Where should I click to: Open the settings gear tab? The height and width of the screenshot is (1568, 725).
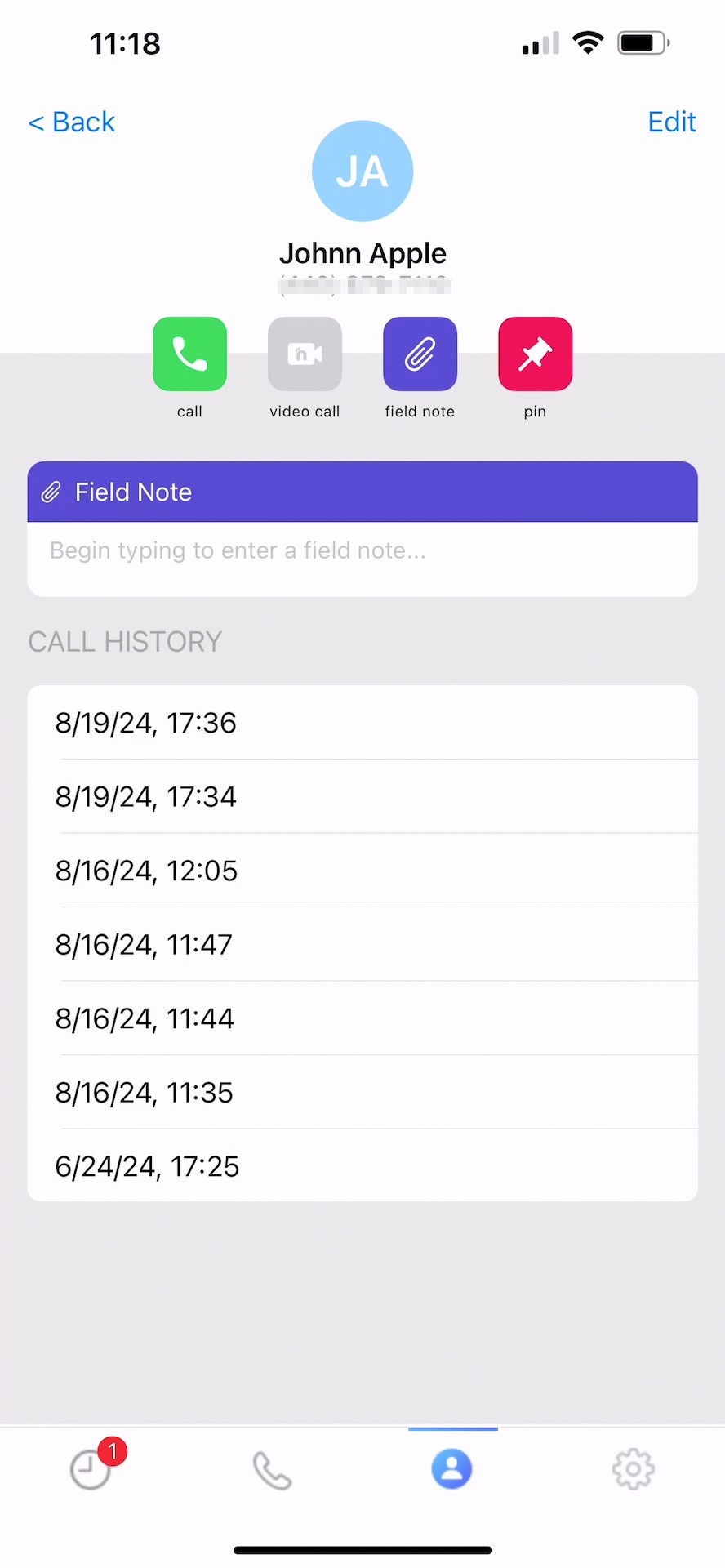coord(634,1469)
